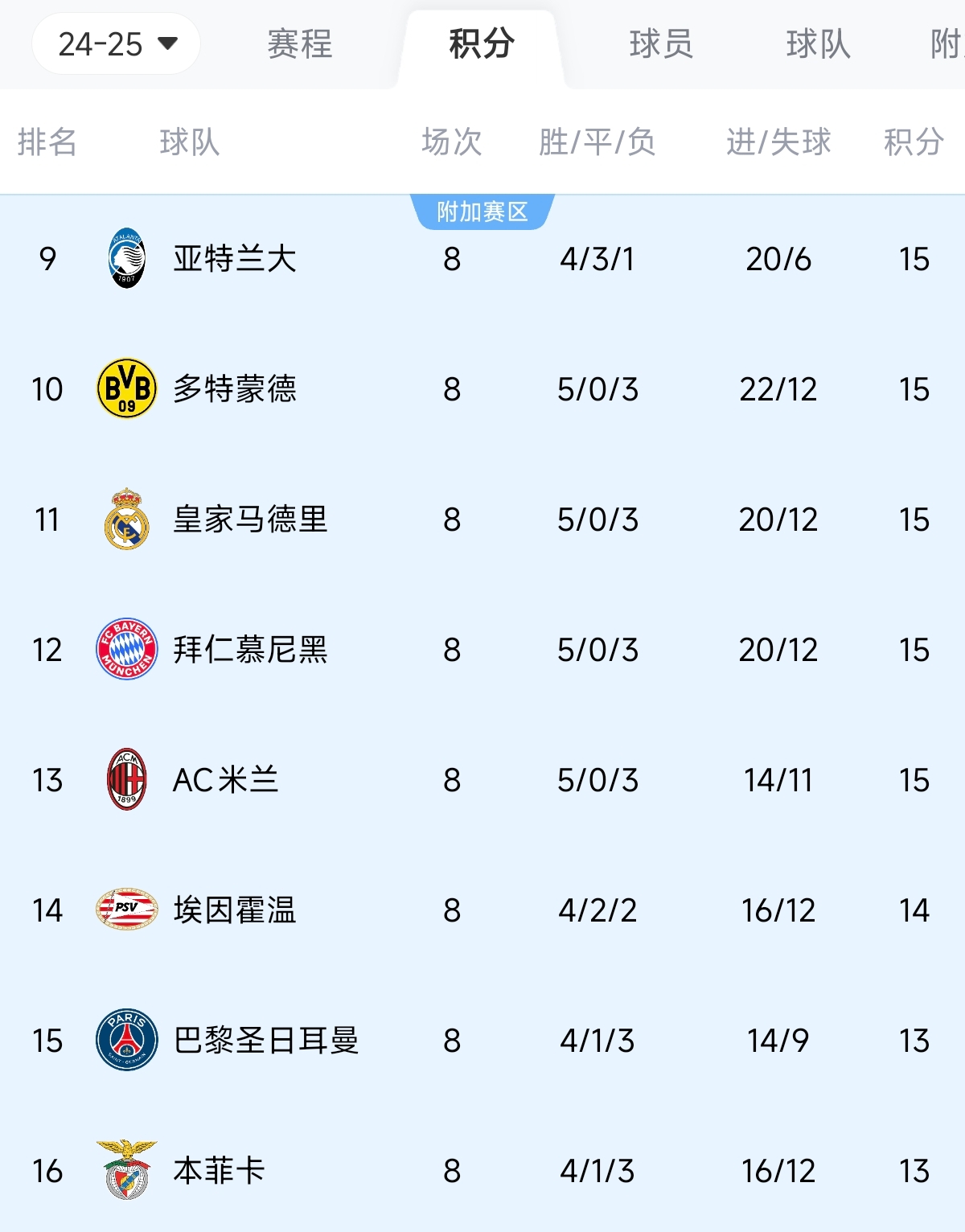Go to the 球队 tab
This screenshot has height=1232, width=965.
[818, 44]
